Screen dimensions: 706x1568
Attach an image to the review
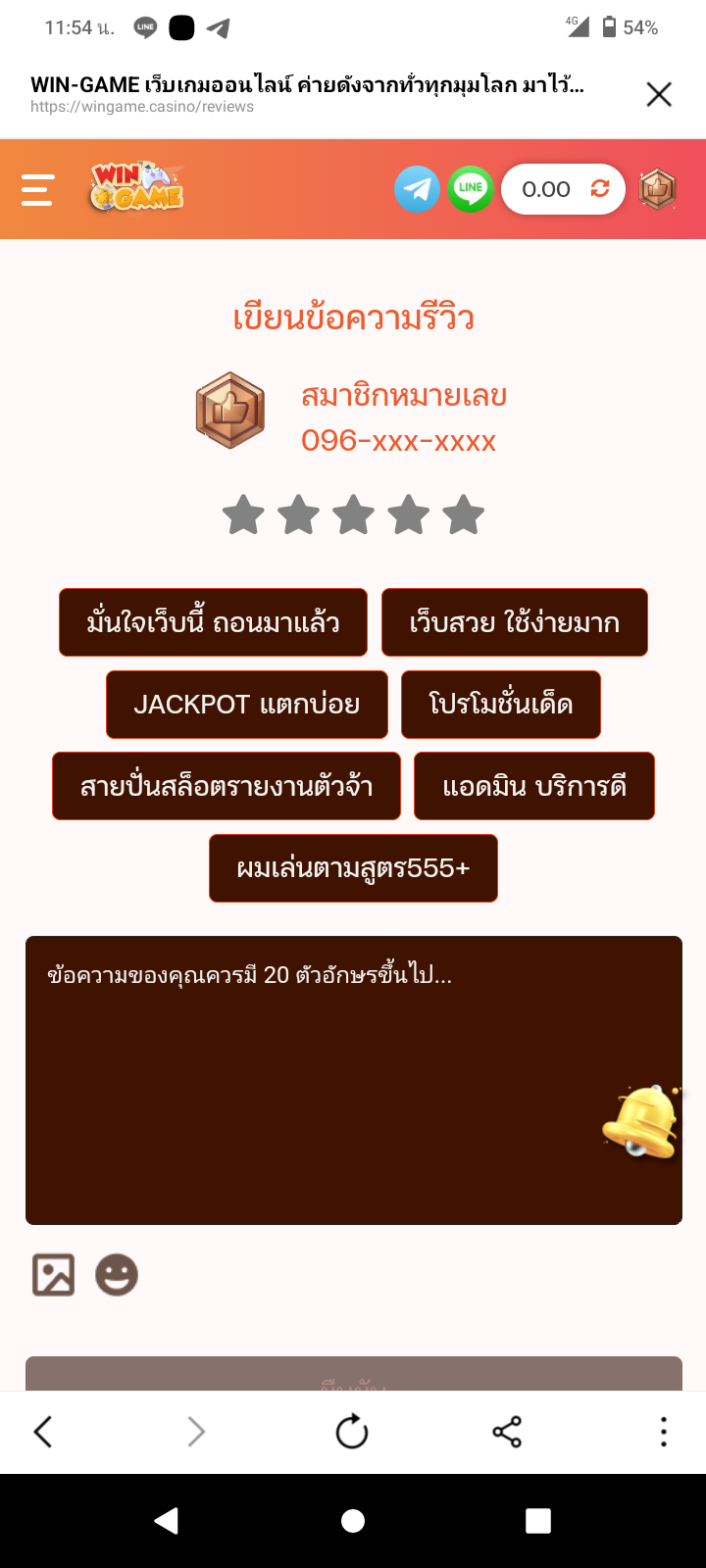(x=54, y=1275)
